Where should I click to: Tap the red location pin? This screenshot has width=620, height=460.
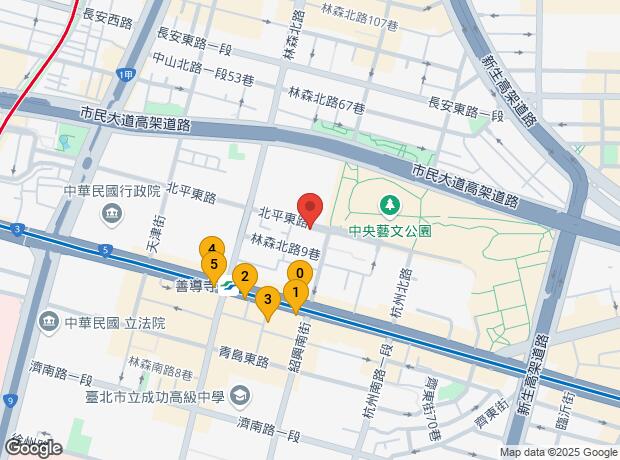(310, 208)
